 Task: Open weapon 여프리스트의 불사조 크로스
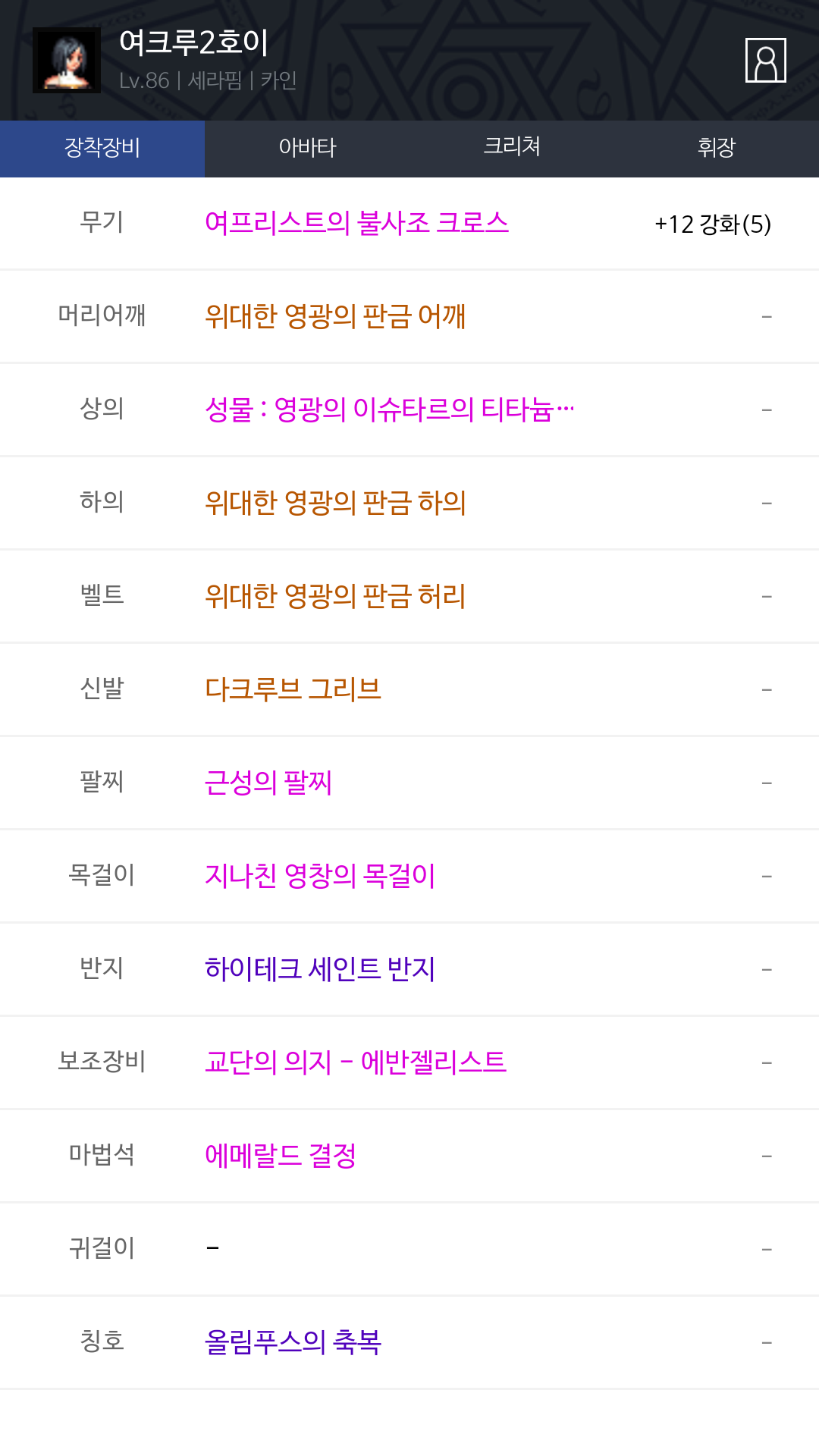(356, 223)
